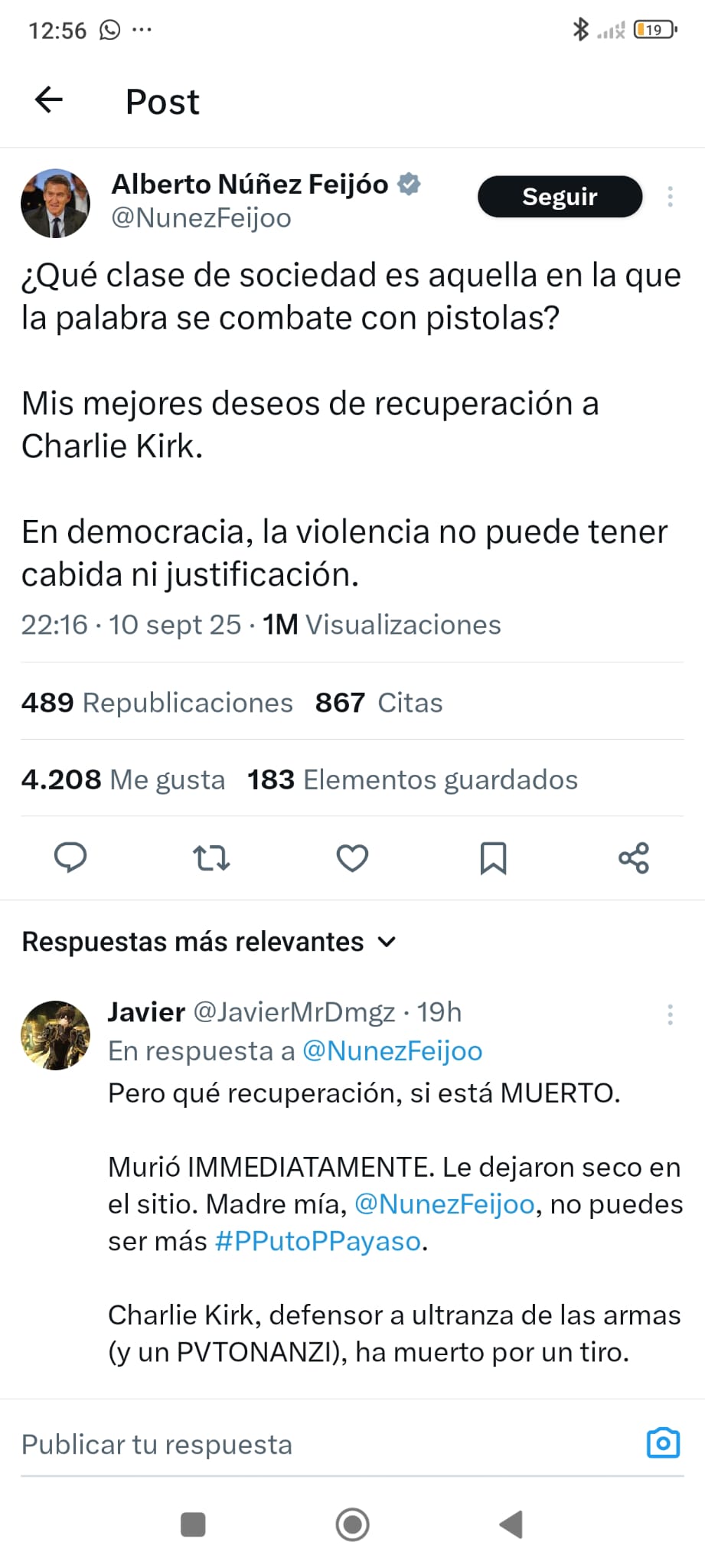Follow the account with the Seguir button
This screenshot has width=705, height=1568.
click(560, 197)
